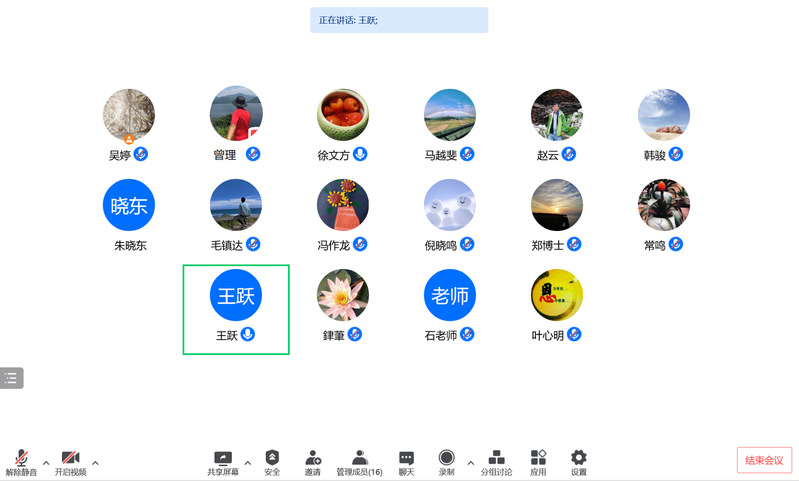Open the Security (安全) menu

pyautogui.click(x=272, y=462)
